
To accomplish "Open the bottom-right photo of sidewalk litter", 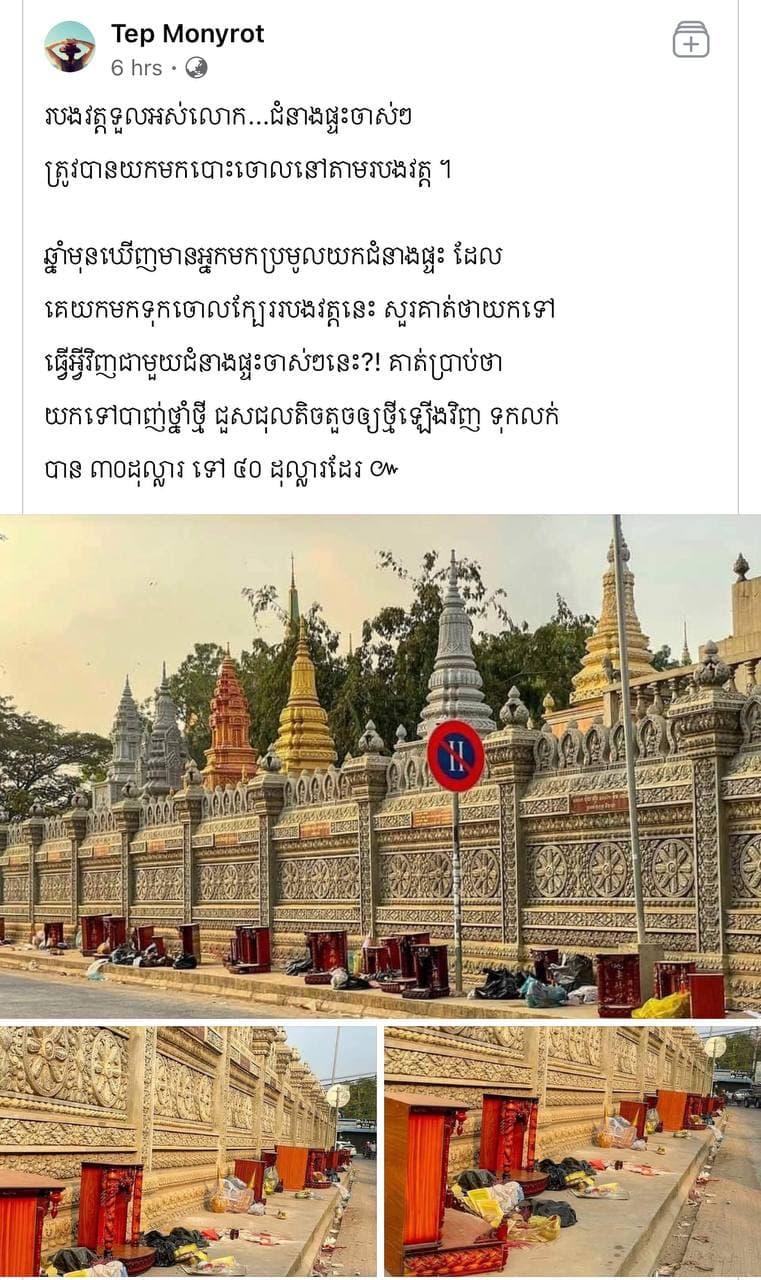I will [572, 1150].
